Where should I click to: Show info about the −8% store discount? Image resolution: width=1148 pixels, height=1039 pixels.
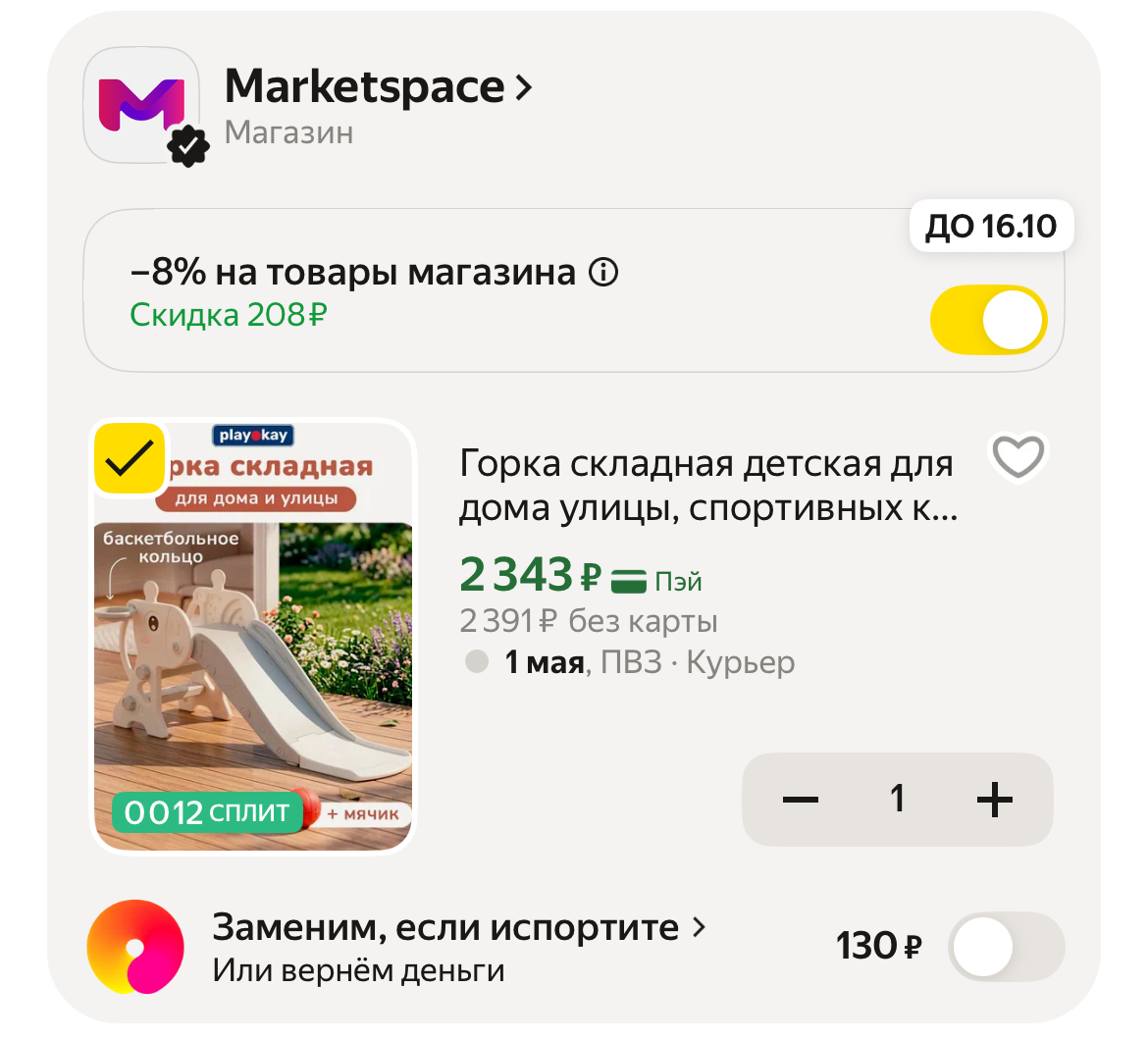[603, 272]
